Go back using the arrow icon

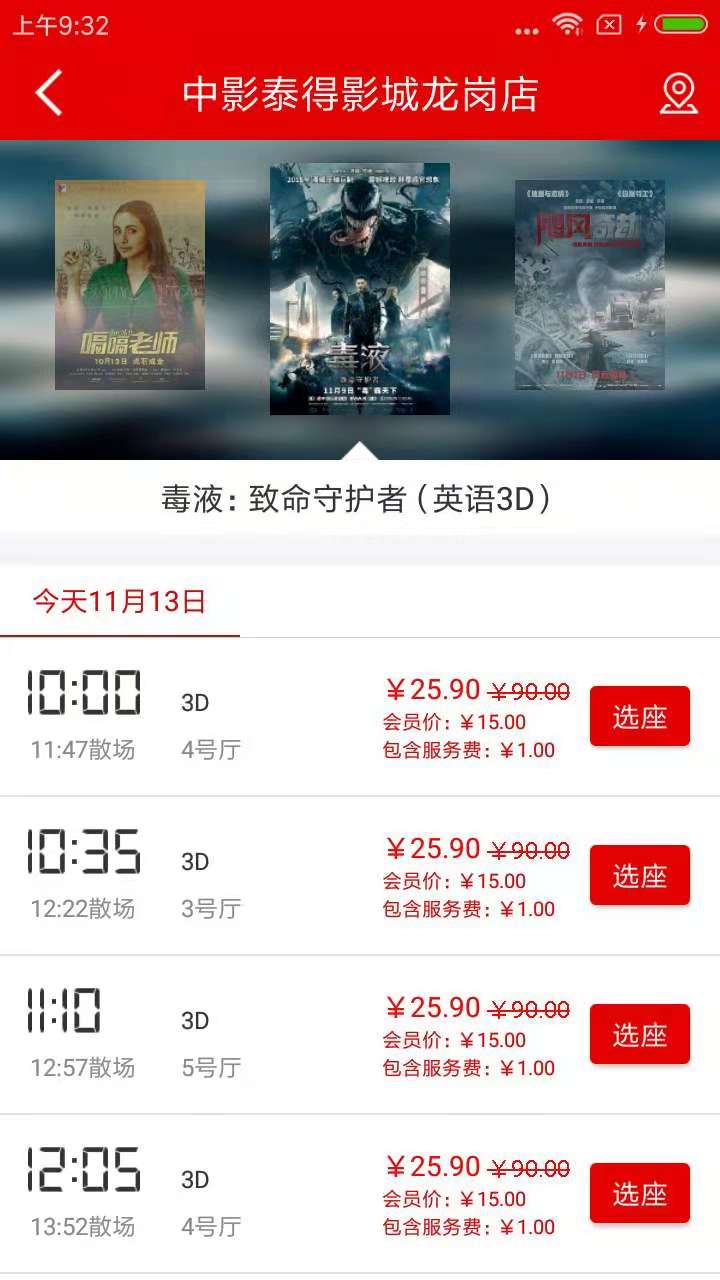48,93
